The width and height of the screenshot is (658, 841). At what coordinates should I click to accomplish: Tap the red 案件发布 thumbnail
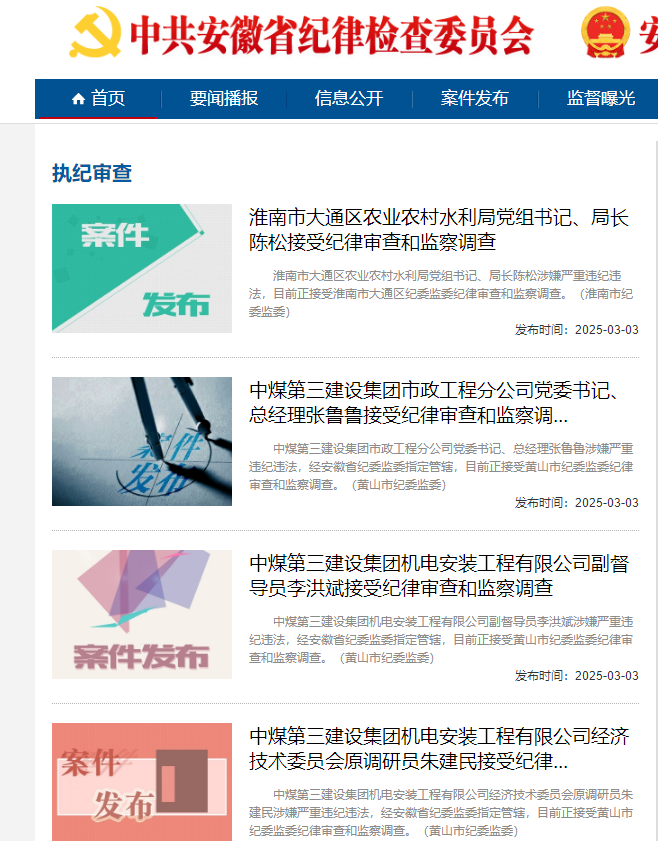coord(142,782)
